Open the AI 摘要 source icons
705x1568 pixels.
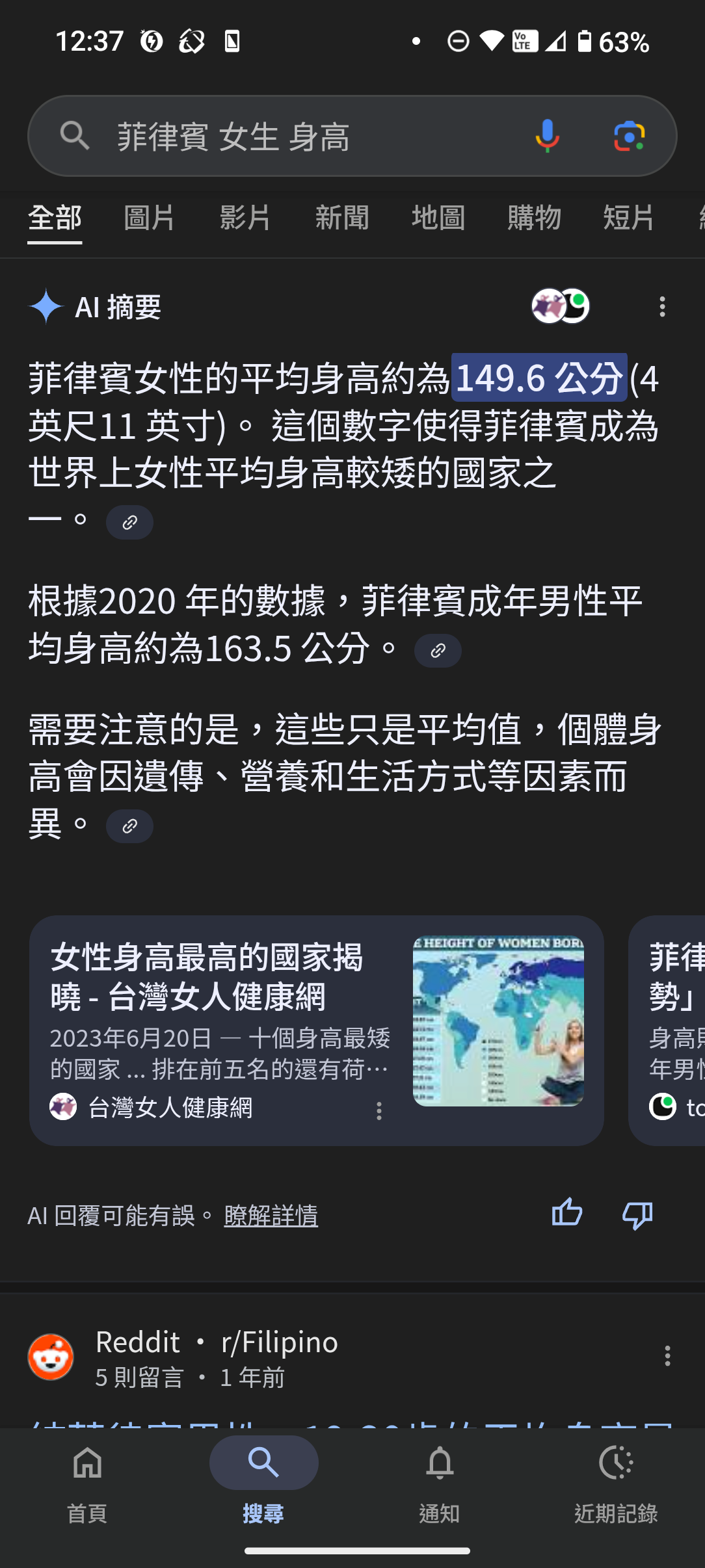561,306
